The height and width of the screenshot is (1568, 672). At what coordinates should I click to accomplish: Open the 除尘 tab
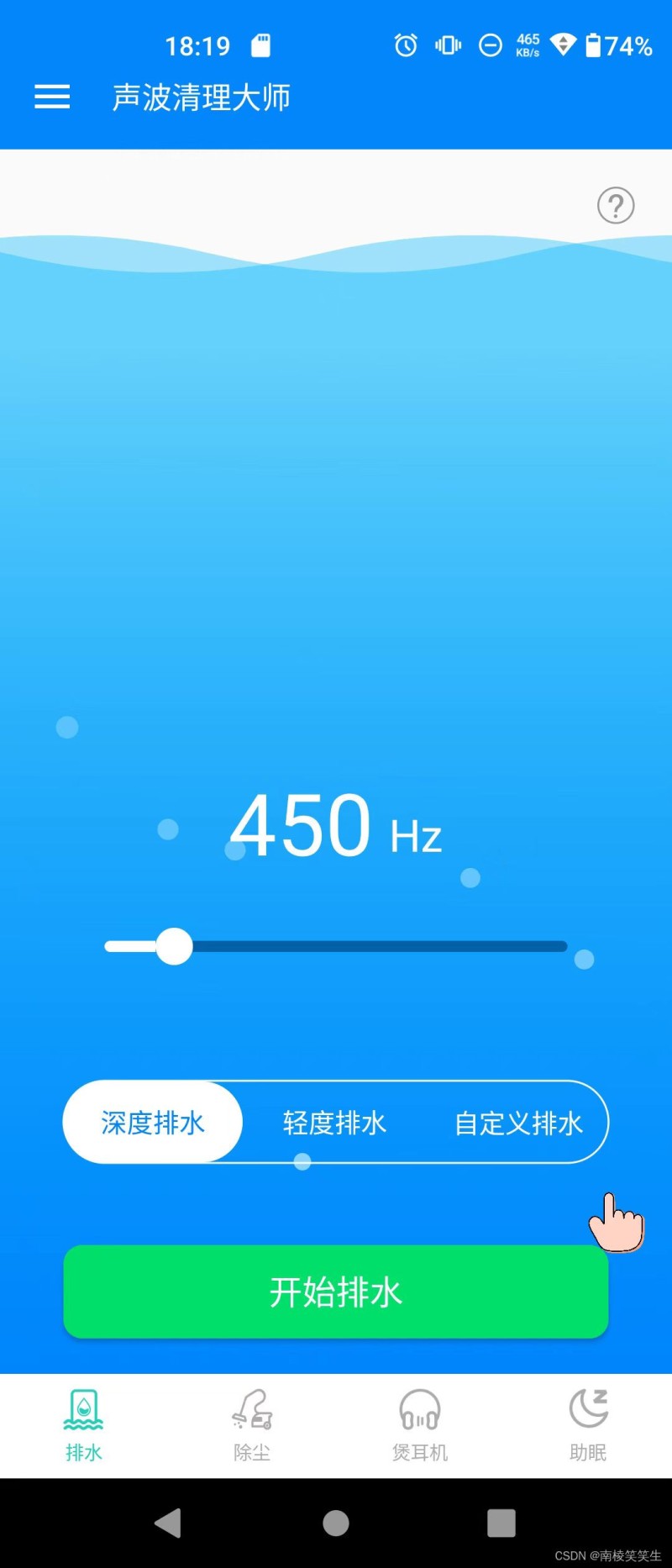(252, 1425)
